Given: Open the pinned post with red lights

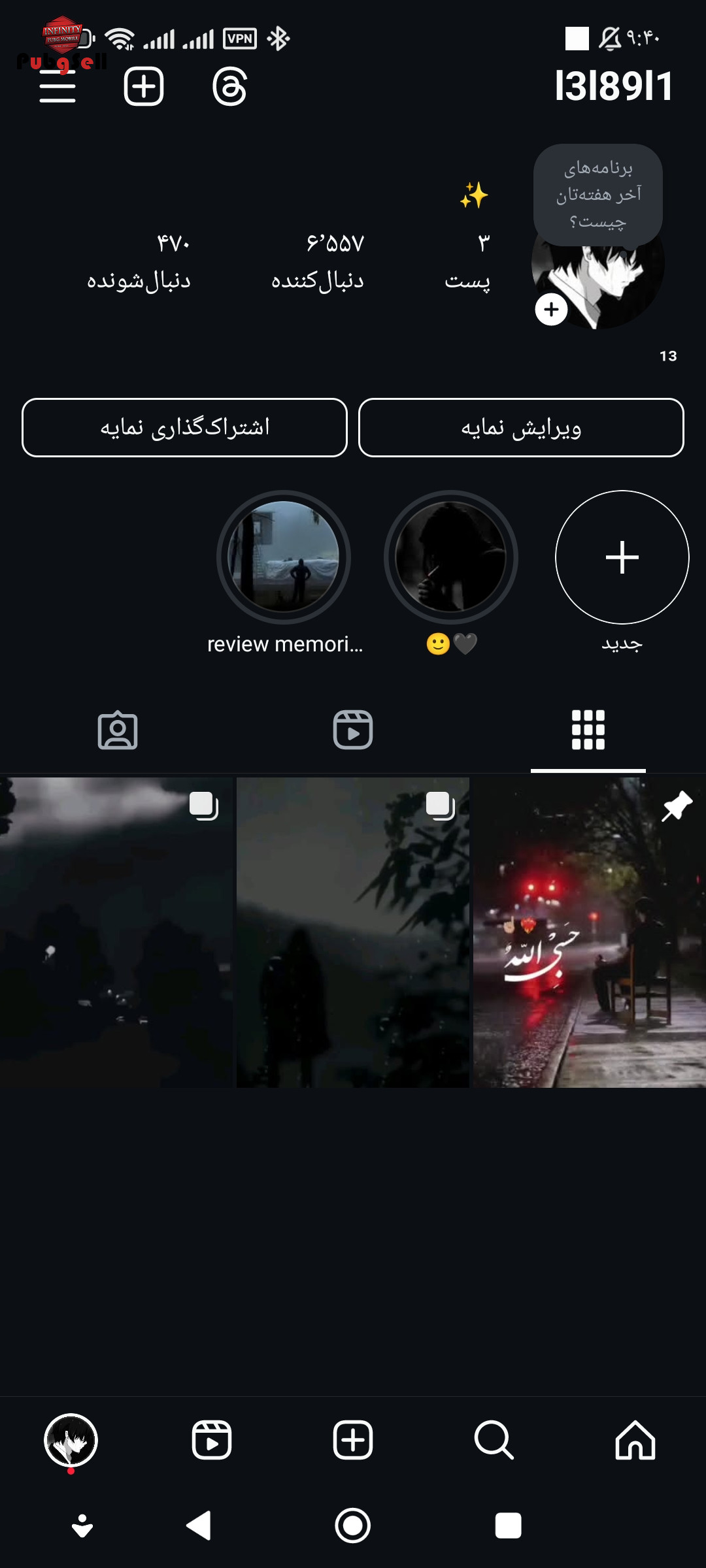Looking at the screenshot, I should coord(590,932).
